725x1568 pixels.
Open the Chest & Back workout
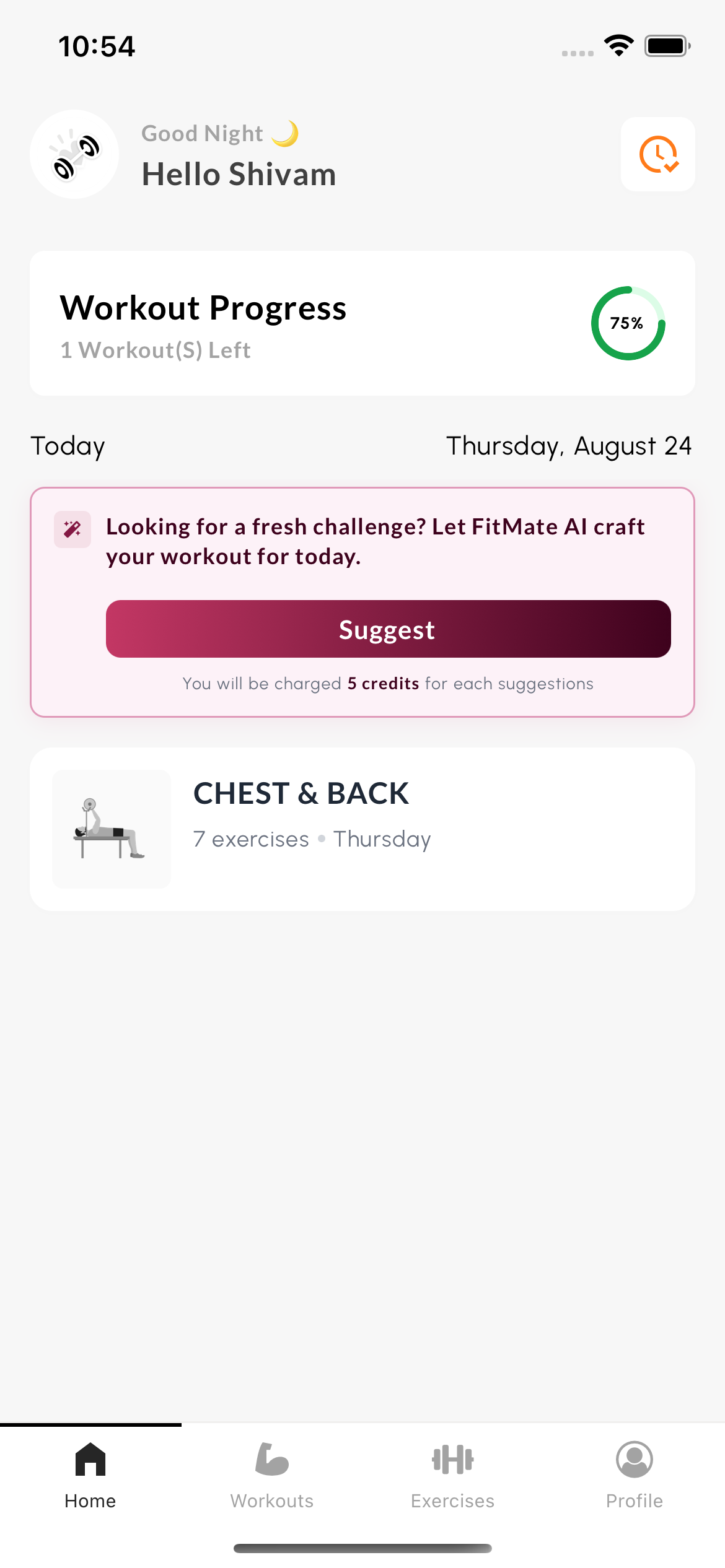click(362, 829)
